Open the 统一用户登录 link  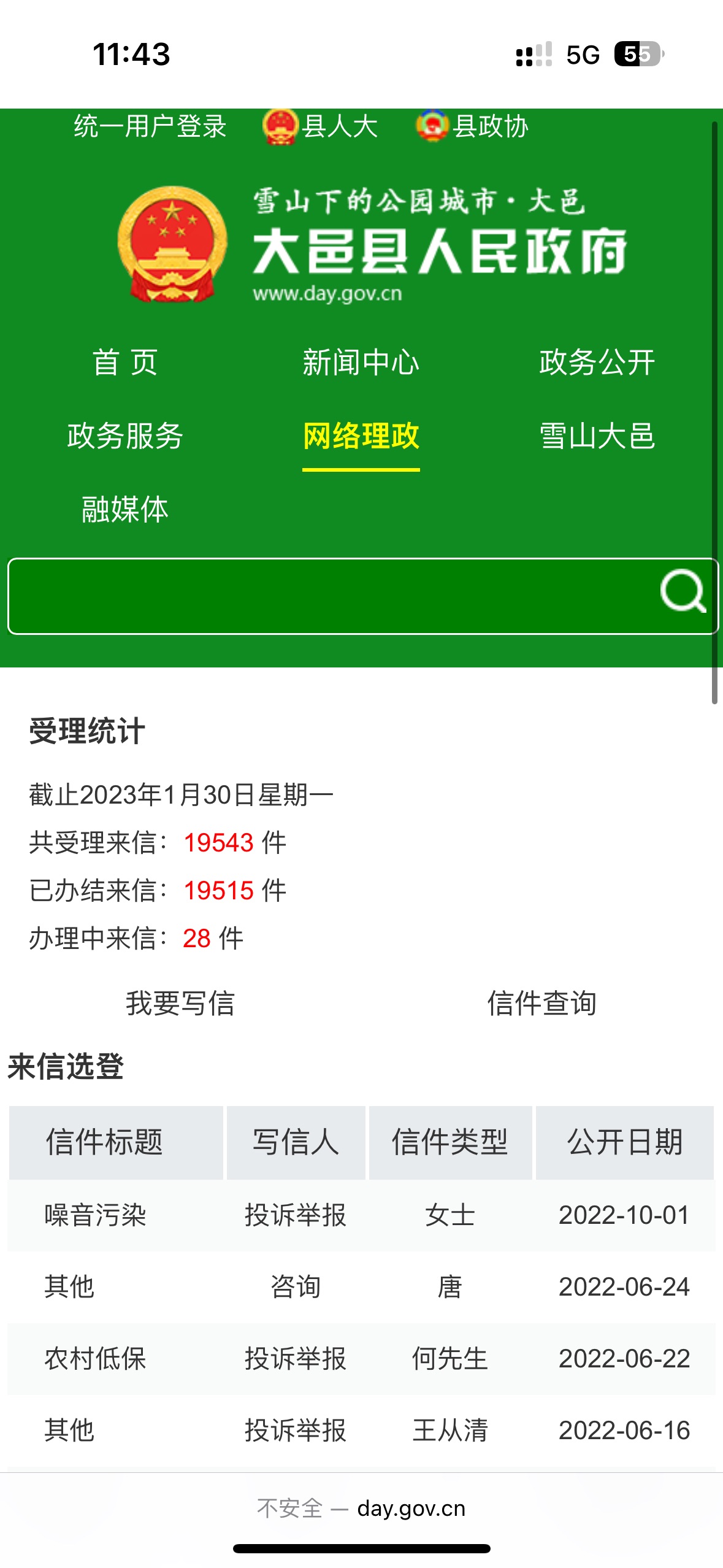[x=150, y=126]
